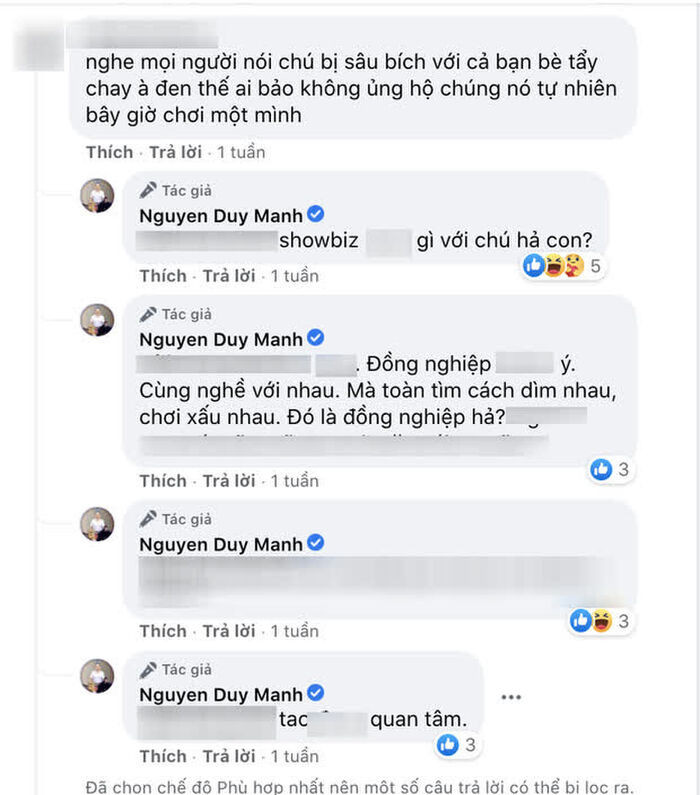This screenshot has width=700, height=795.
Task: Like the comment starting "nghe mọi người nói"
Action: coord(109,152)
